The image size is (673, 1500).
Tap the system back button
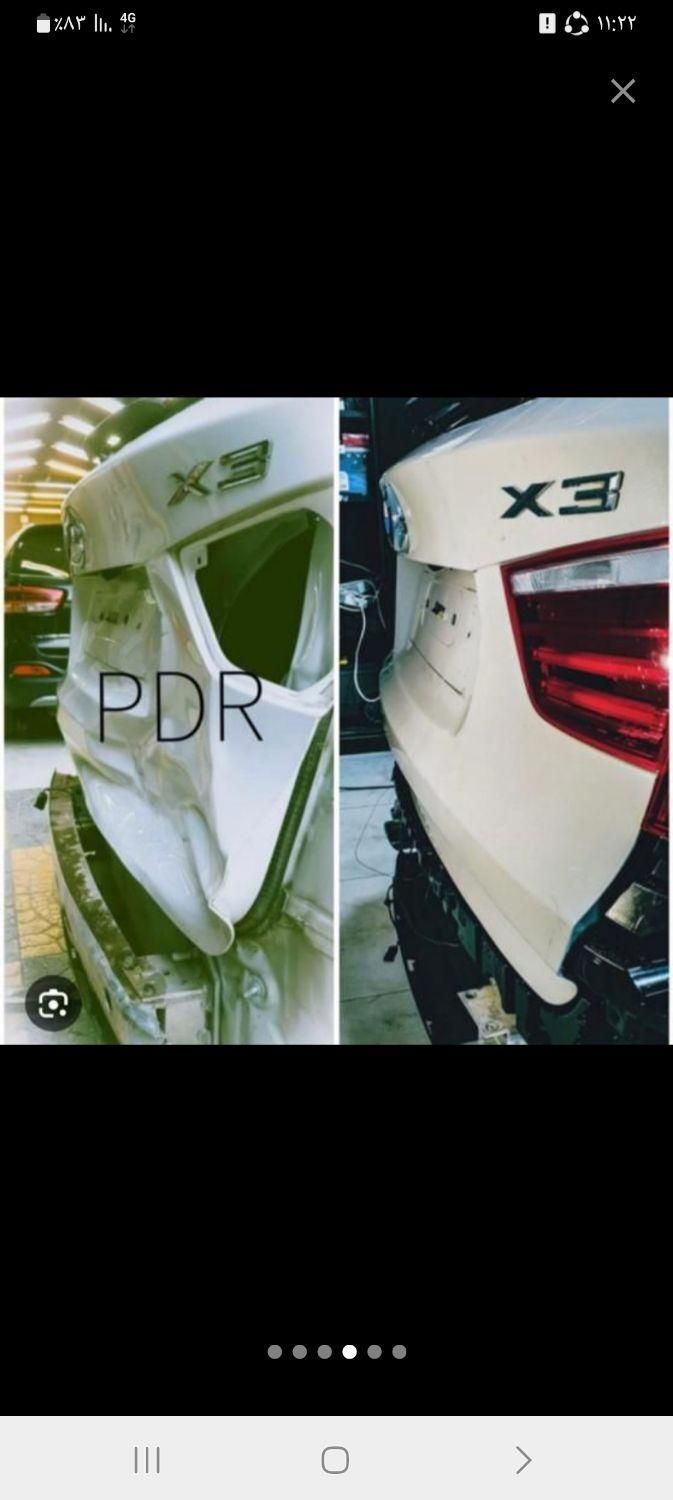point(522,1460)
